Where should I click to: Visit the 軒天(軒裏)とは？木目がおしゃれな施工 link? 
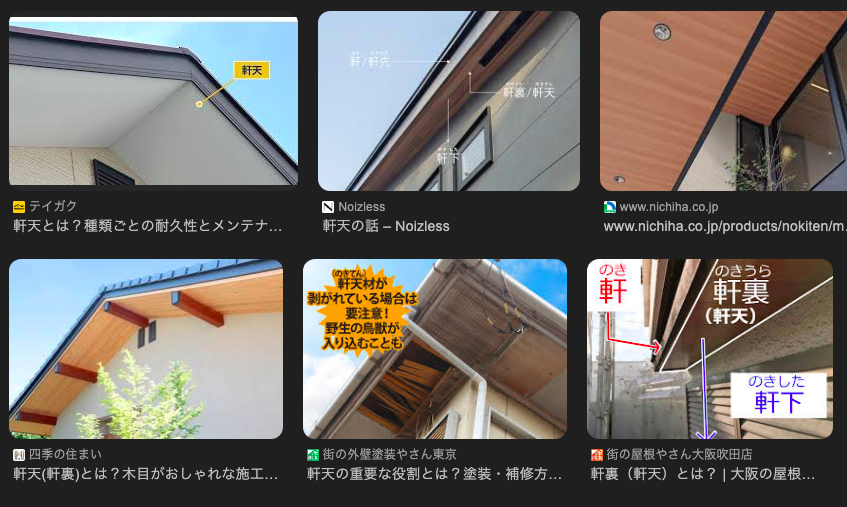[x=145, y=473]
